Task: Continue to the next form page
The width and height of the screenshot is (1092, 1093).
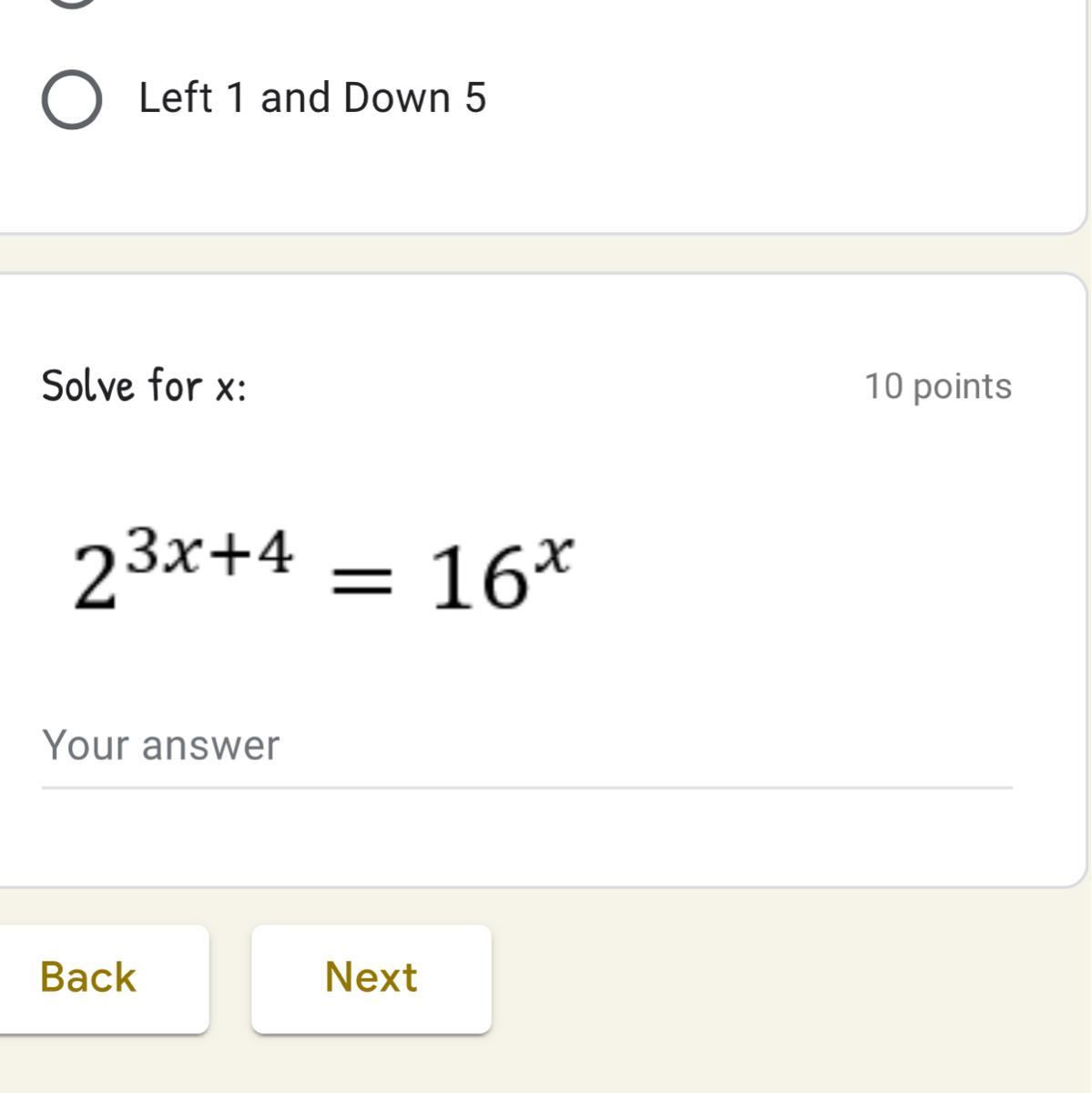Action: [x=371, y=978]
